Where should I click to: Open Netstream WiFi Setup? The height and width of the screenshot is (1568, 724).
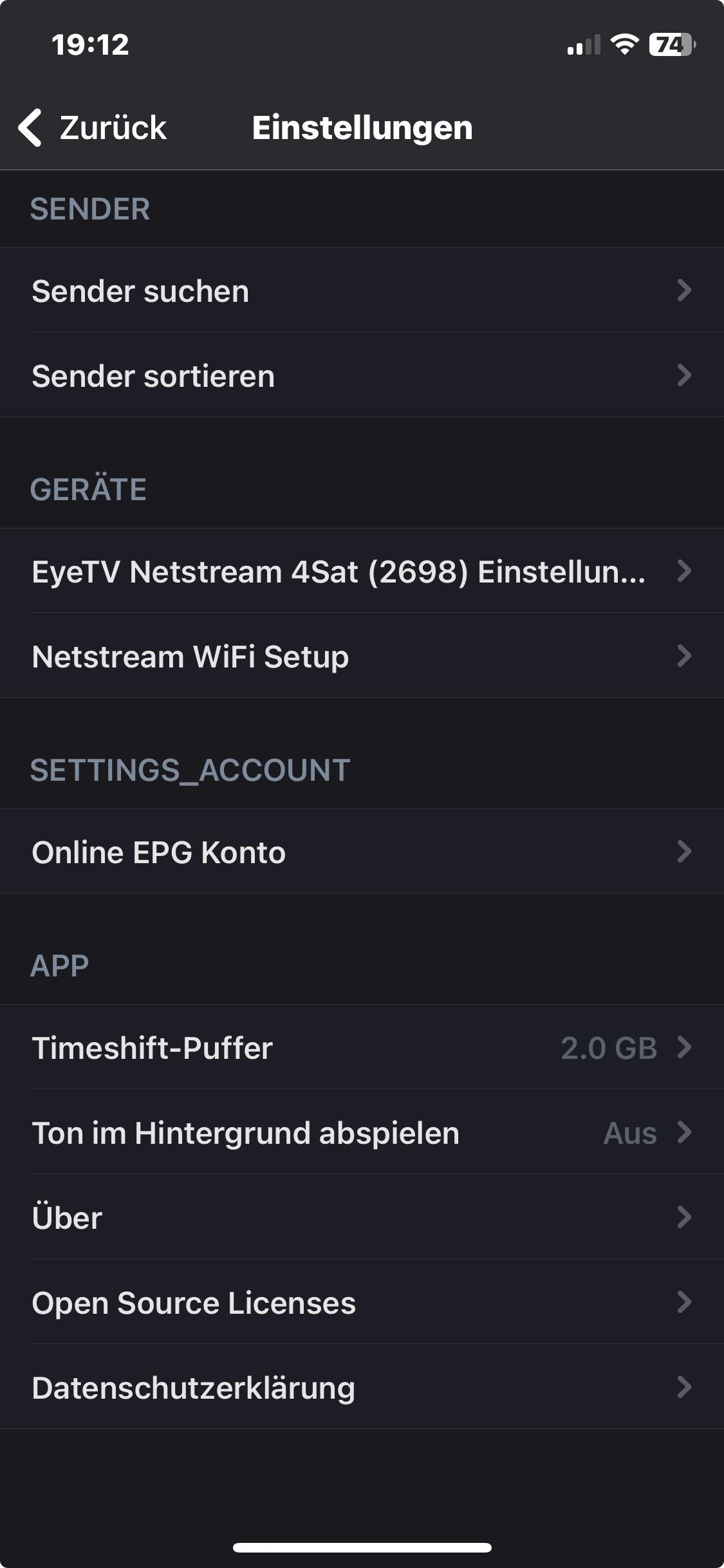[362, 656]
